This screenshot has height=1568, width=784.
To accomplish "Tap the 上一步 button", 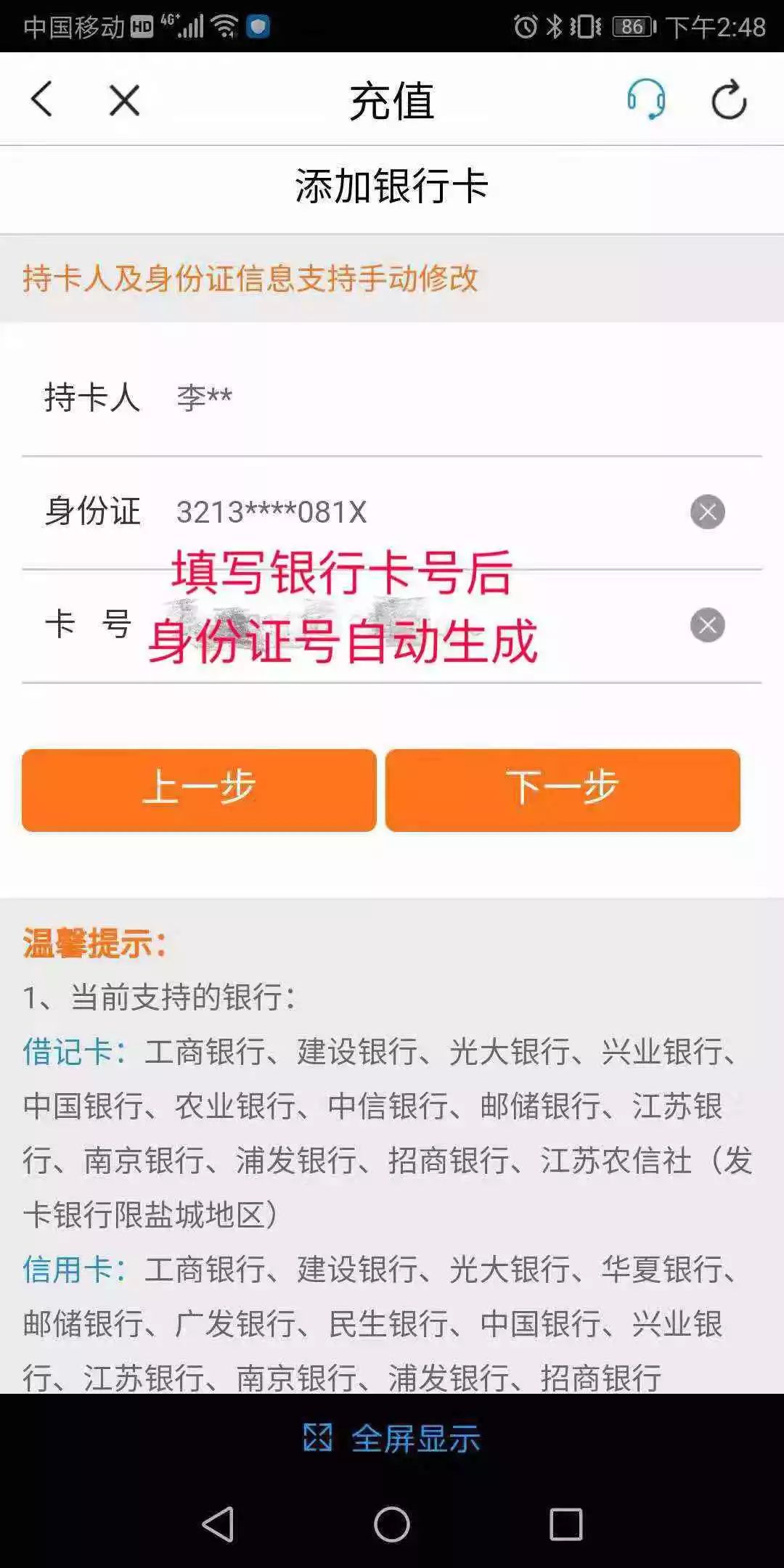I will tap(197, 788).
